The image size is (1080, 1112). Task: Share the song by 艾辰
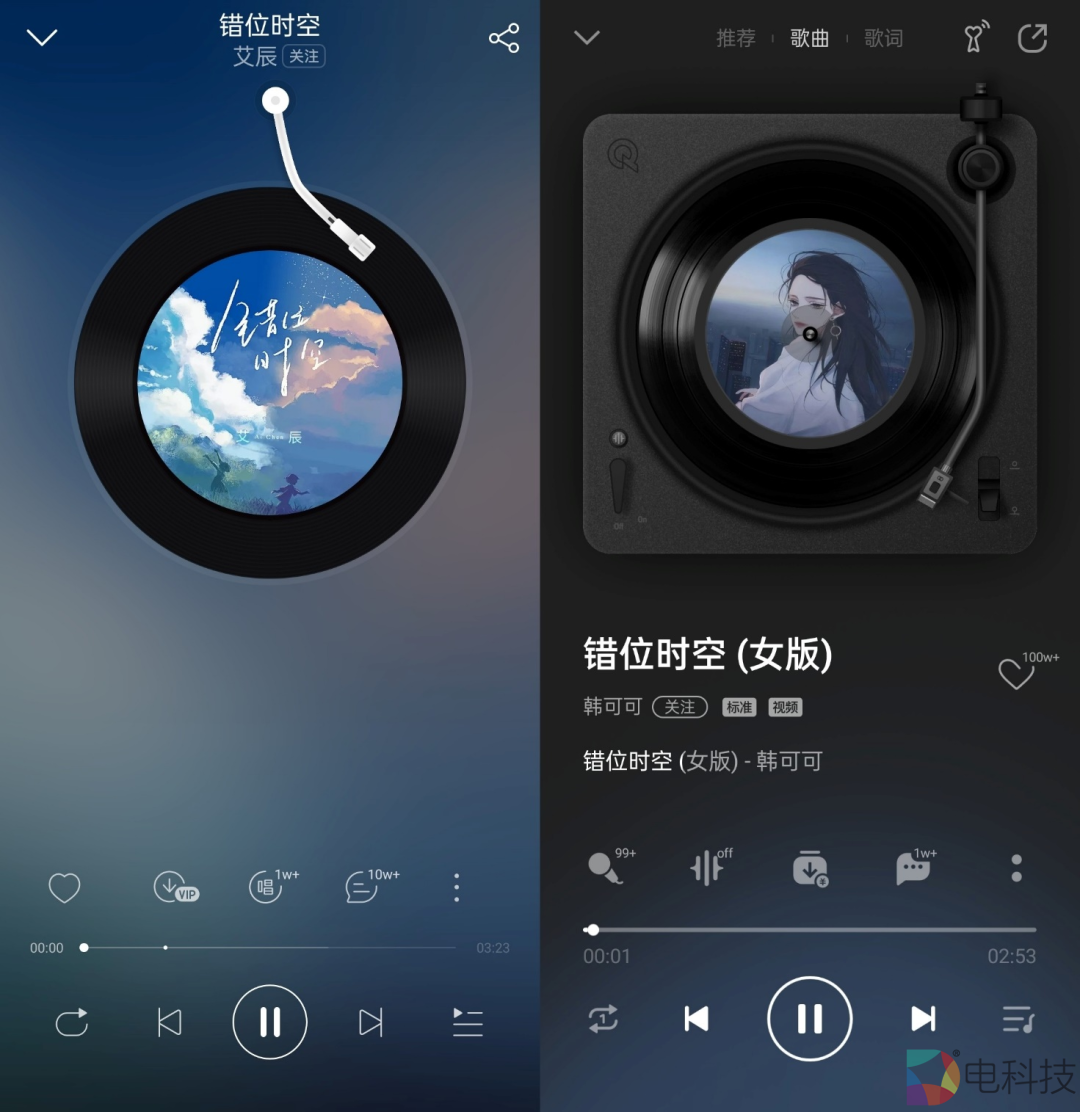[504, 39]
